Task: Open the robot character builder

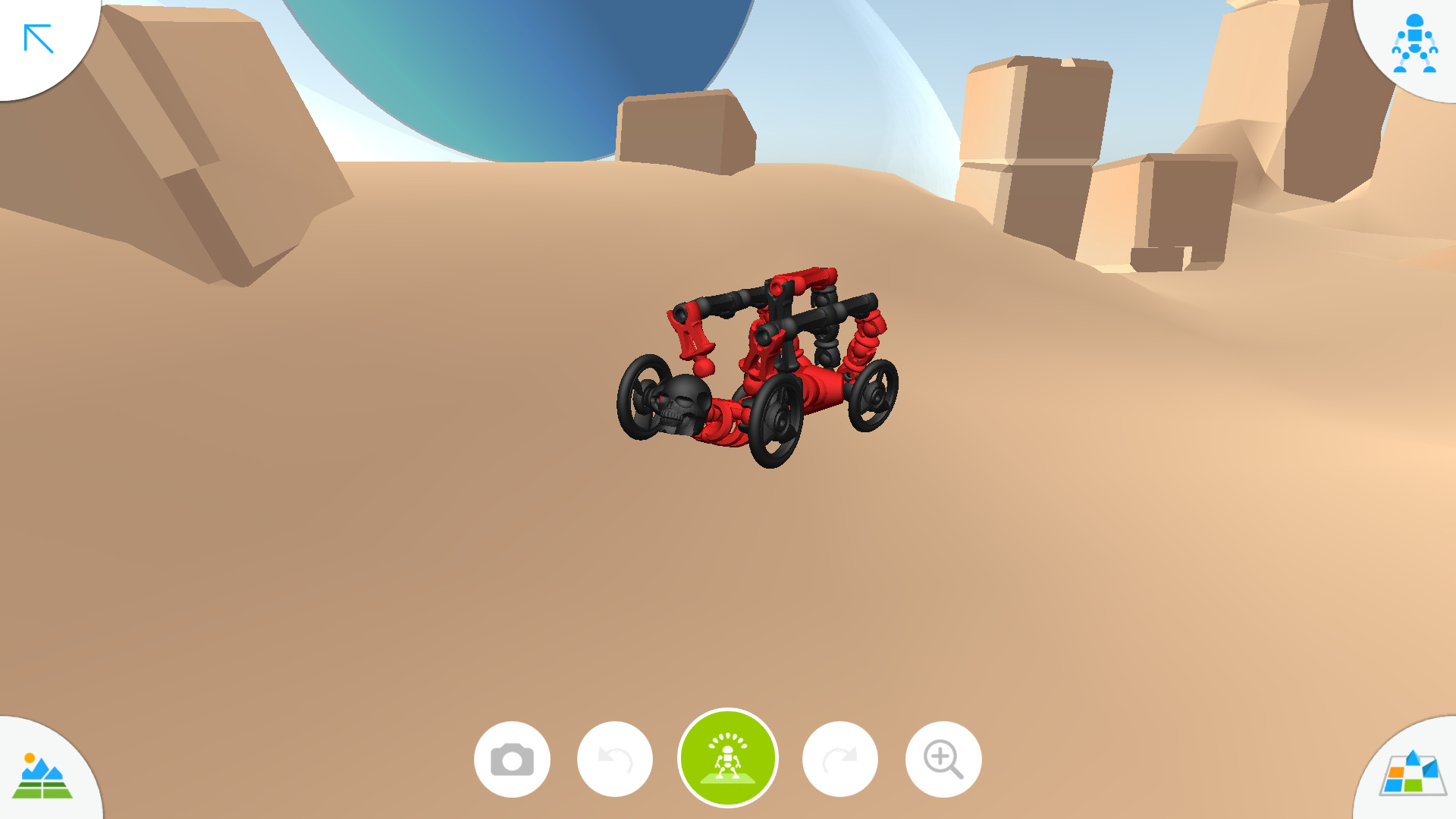Action: (x=1414, y=43)
